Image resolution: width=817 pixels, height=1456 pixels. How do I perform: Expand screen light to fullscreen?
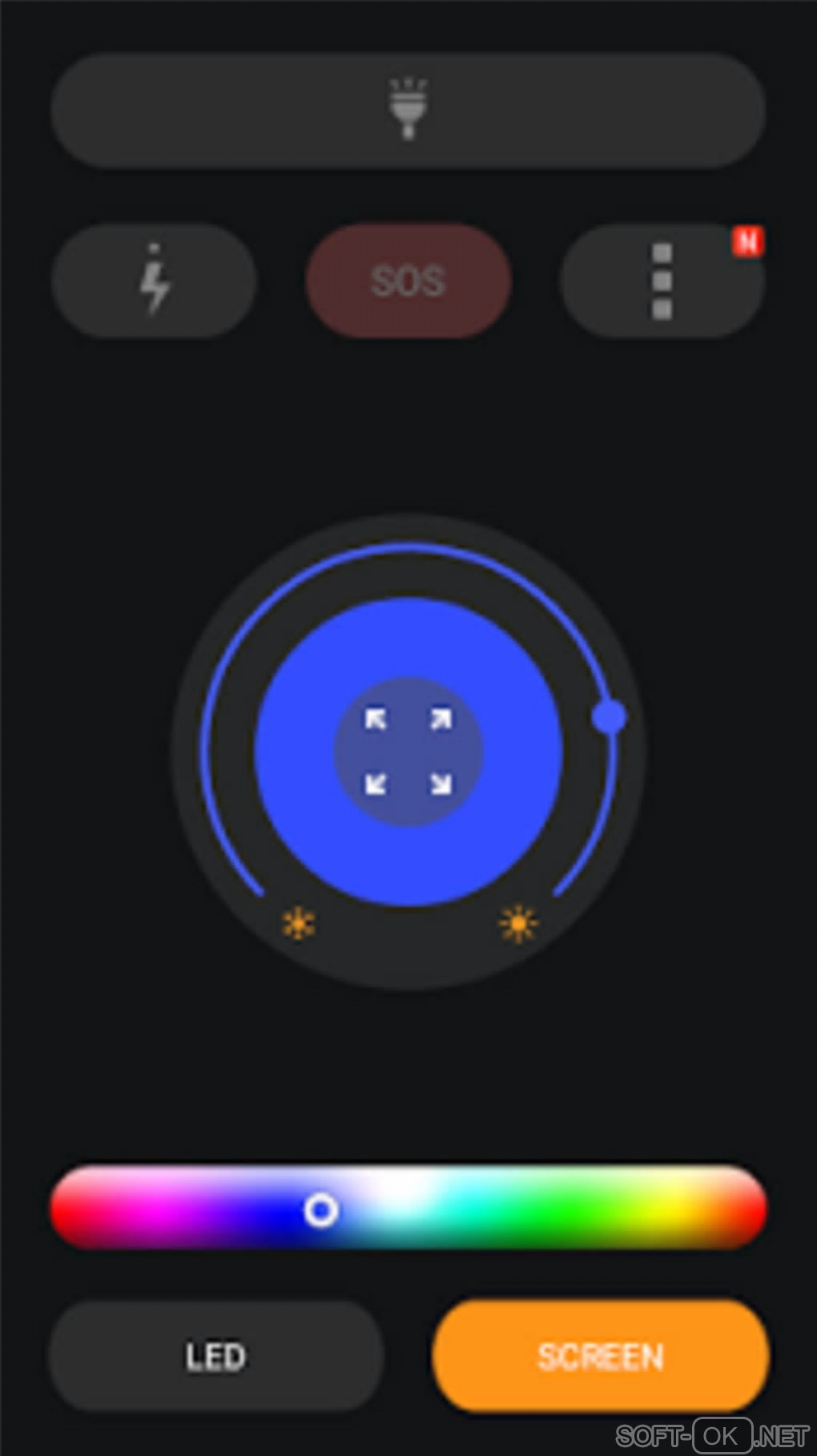click(x=408, y=751)
